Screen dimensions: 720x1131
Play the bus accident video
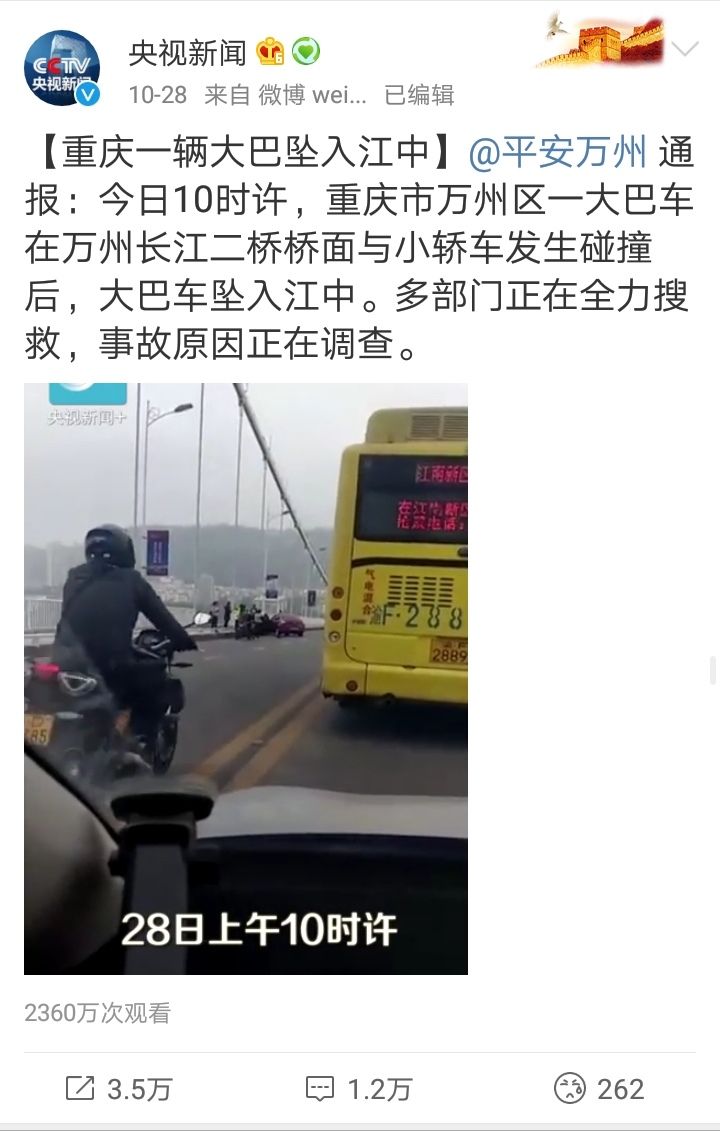246,678
